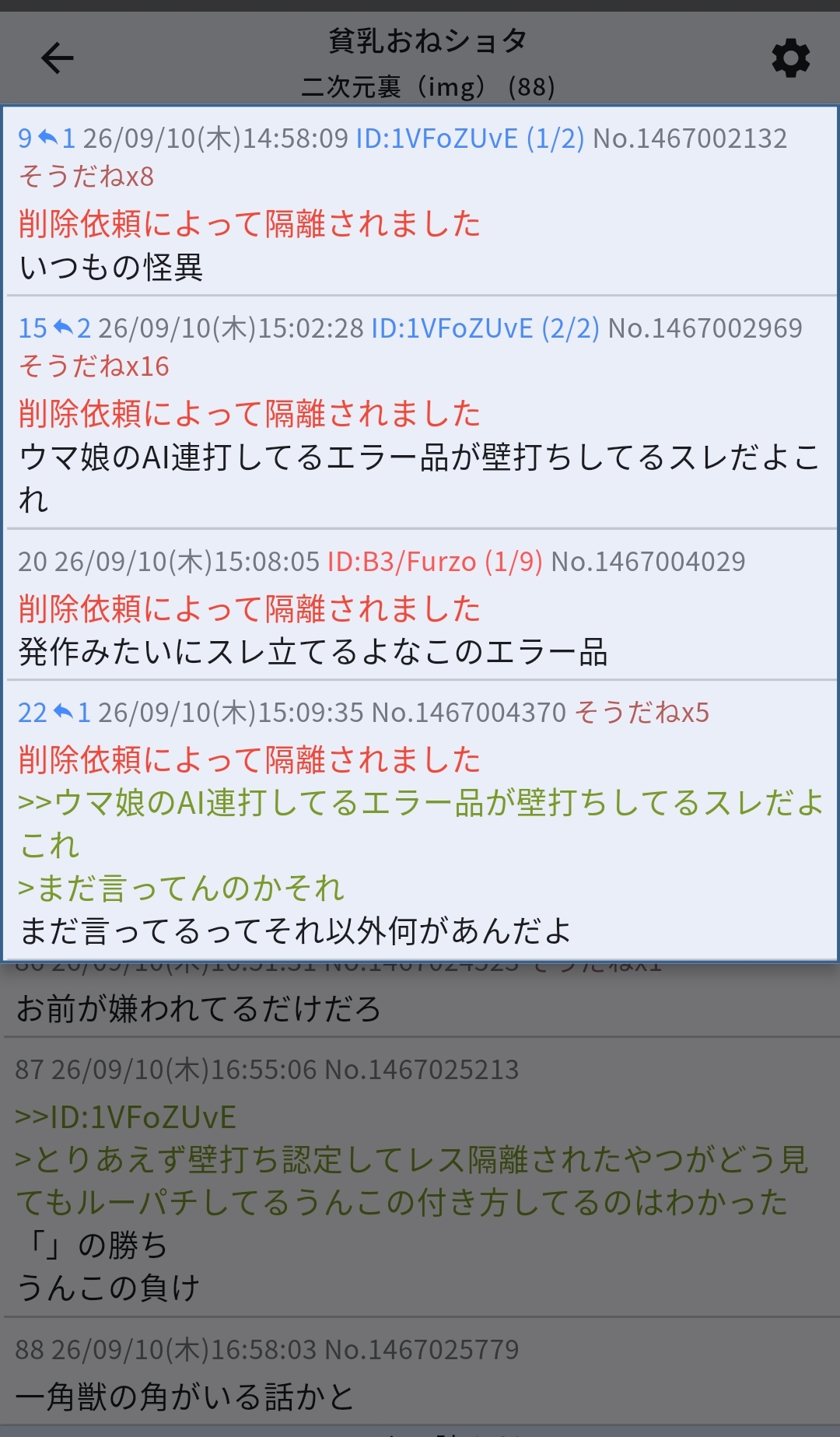The image size is (840, 1437).
Task: Tap ID:1VFoZUvE (2/2) on post 15
Action: [x=485, y=328]
